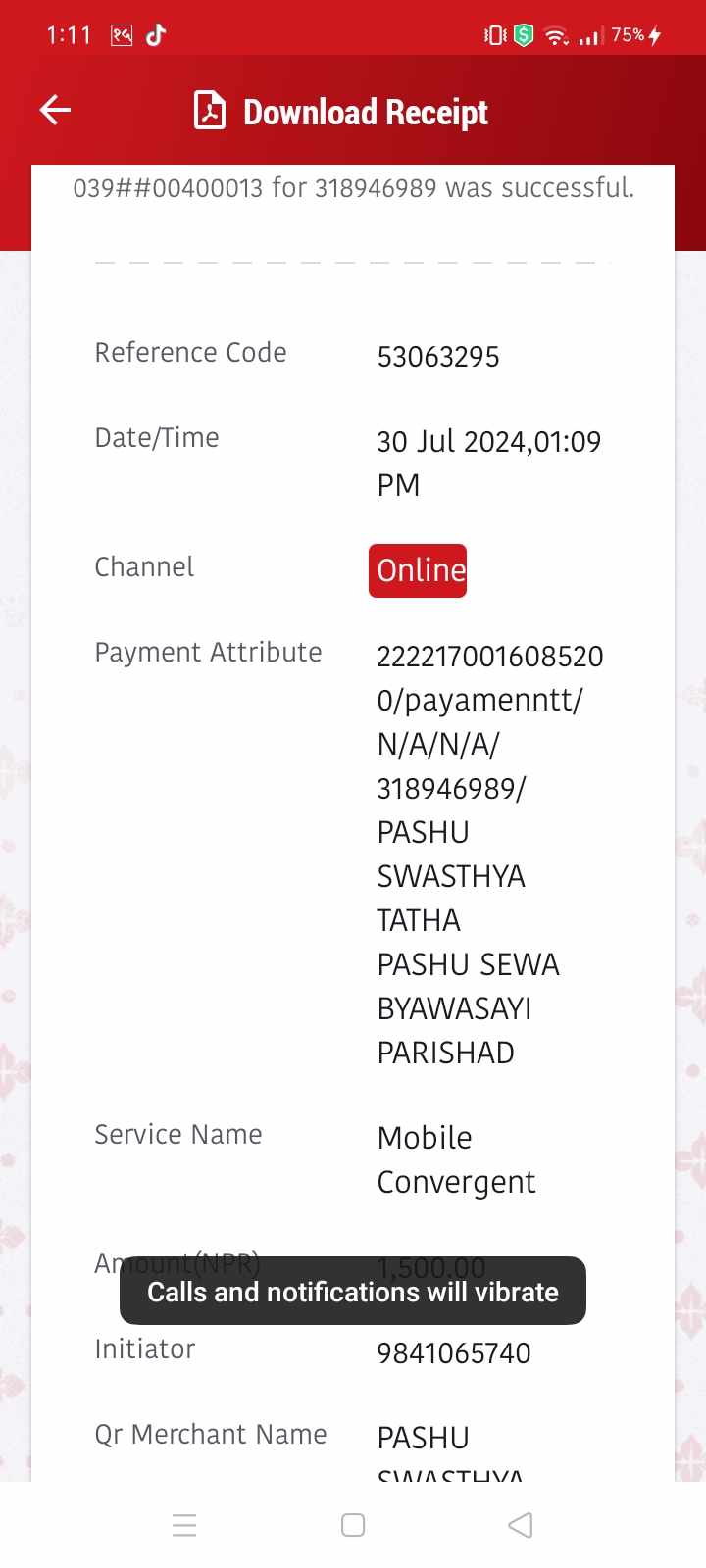Download the receipt as PDF
Viewport: 706px width, 1568px height.
coord(340,111)
